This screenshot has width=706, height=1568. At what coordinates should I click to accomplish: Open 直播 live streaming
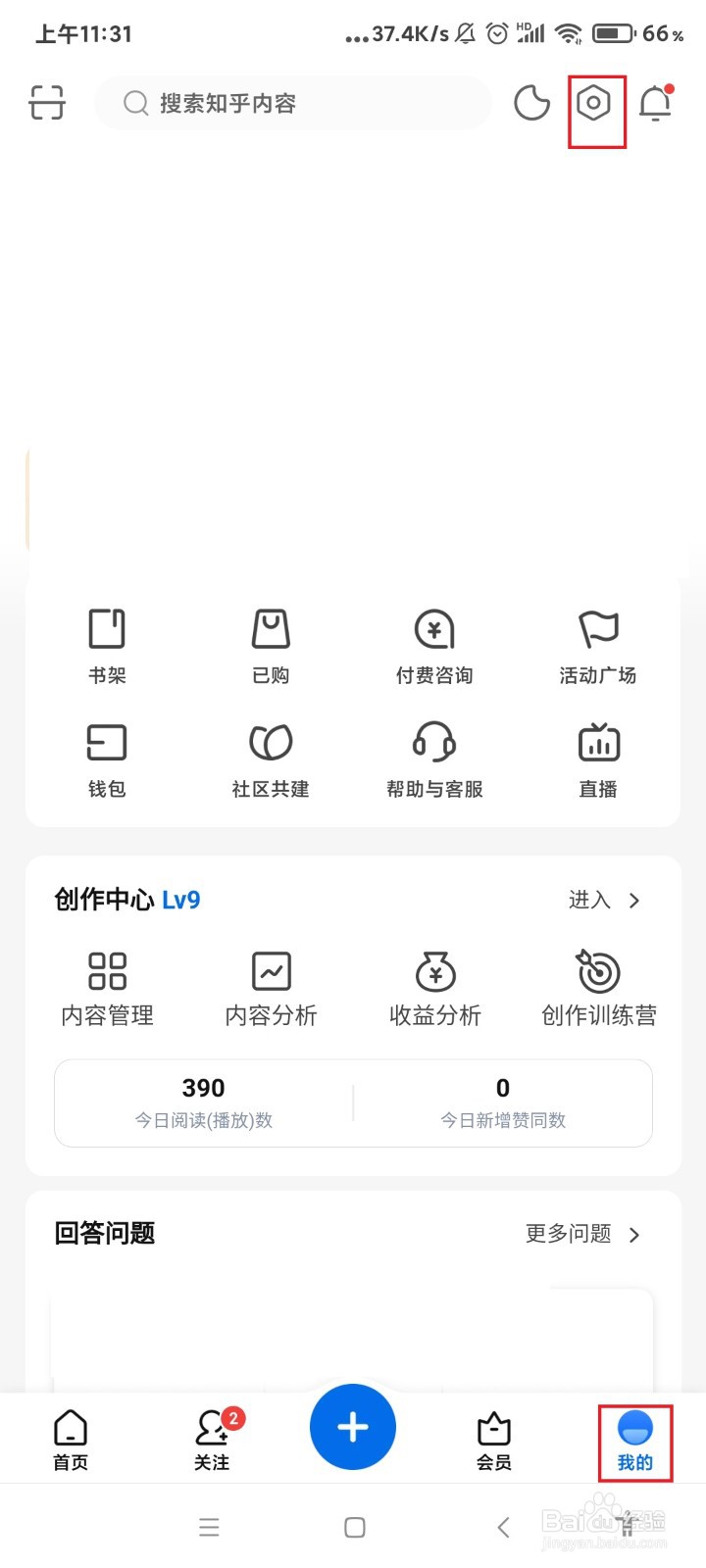598,759
